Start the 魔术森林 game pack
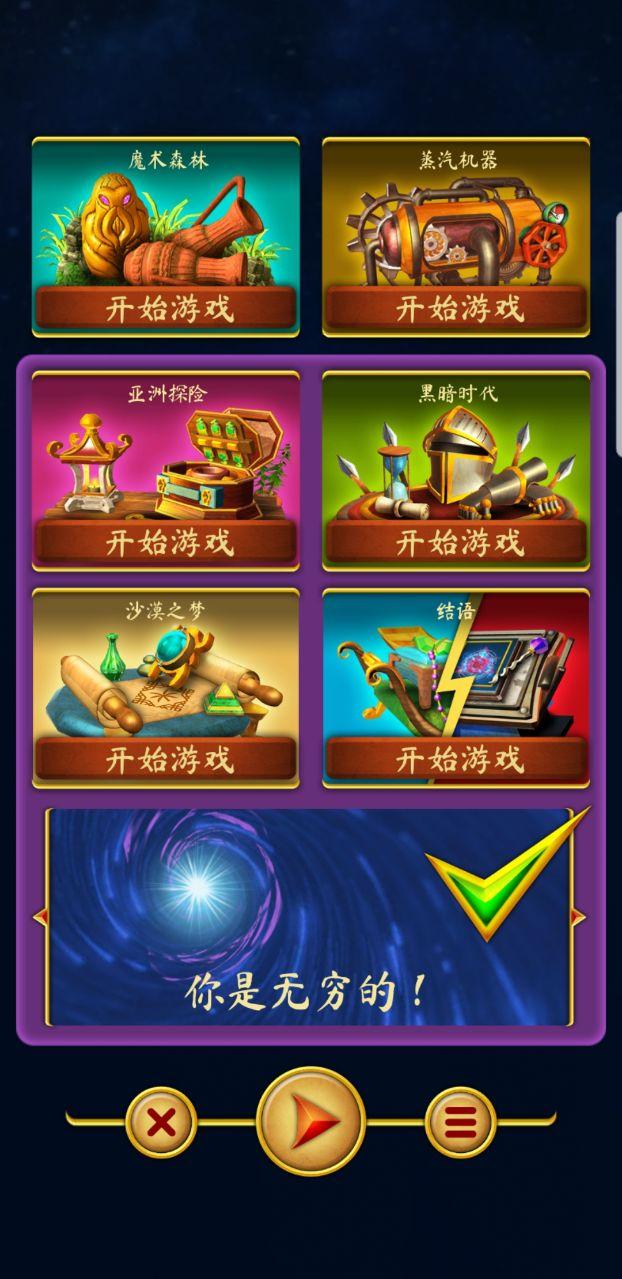This screenshot has width=622, height=1279. [x=166, y=308]
